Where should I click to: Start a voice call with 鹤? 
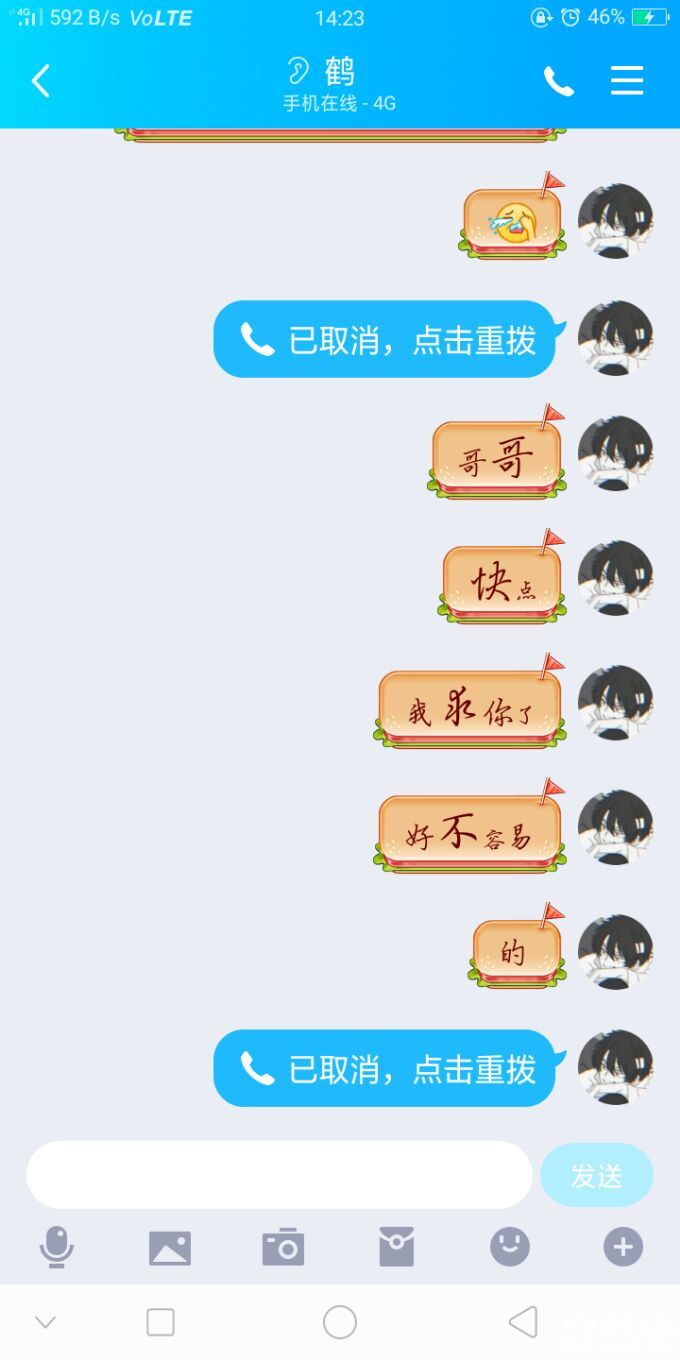click(x=558, y=81)
